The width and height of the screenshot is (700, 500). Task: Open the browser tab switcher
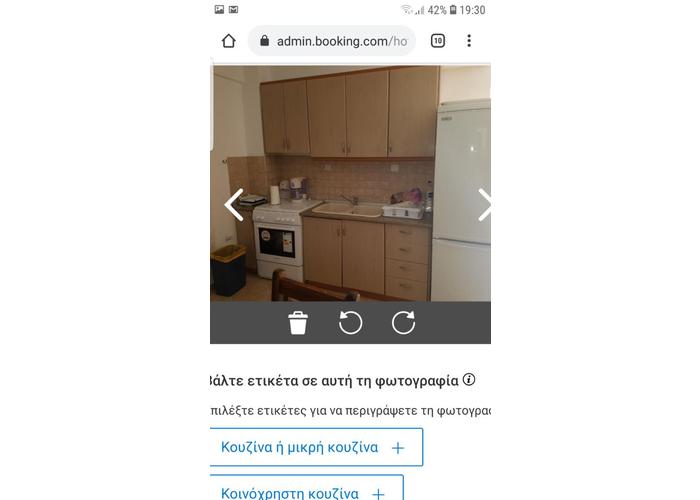[438, 41]
